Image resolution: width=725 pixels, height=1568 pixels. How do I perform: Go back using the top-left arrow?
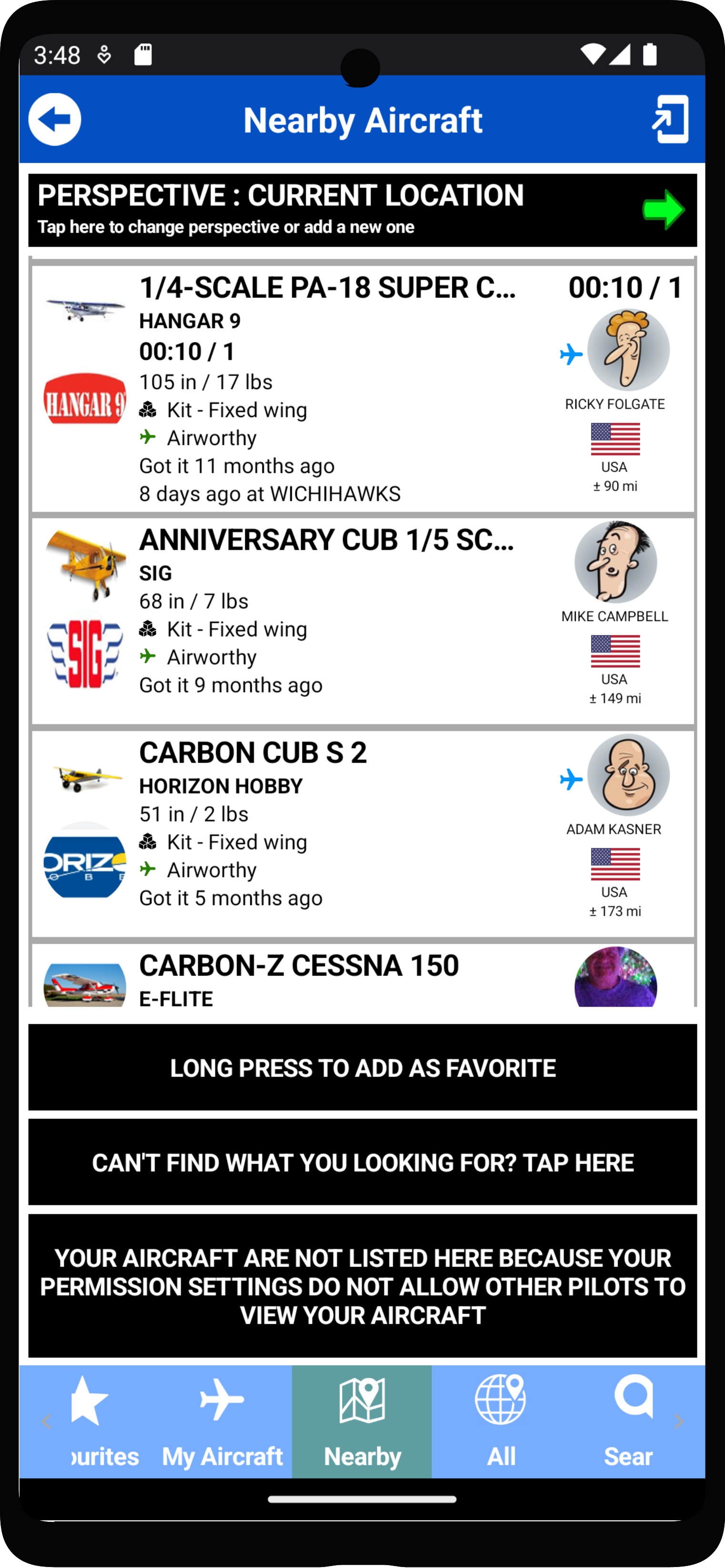55,119
